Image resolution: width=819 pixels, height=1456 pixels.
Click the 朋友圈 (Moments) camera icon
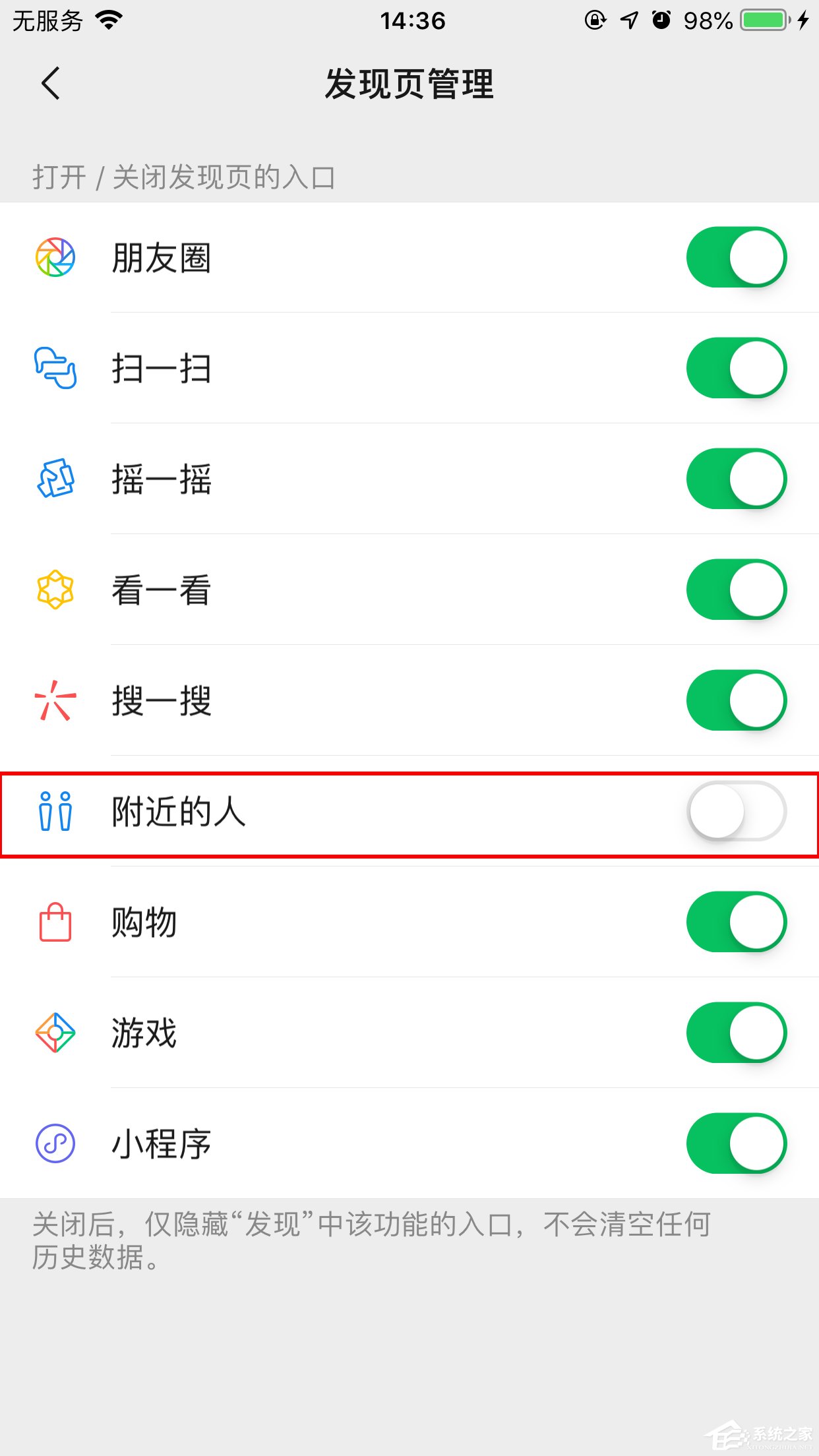click(55, 257)
